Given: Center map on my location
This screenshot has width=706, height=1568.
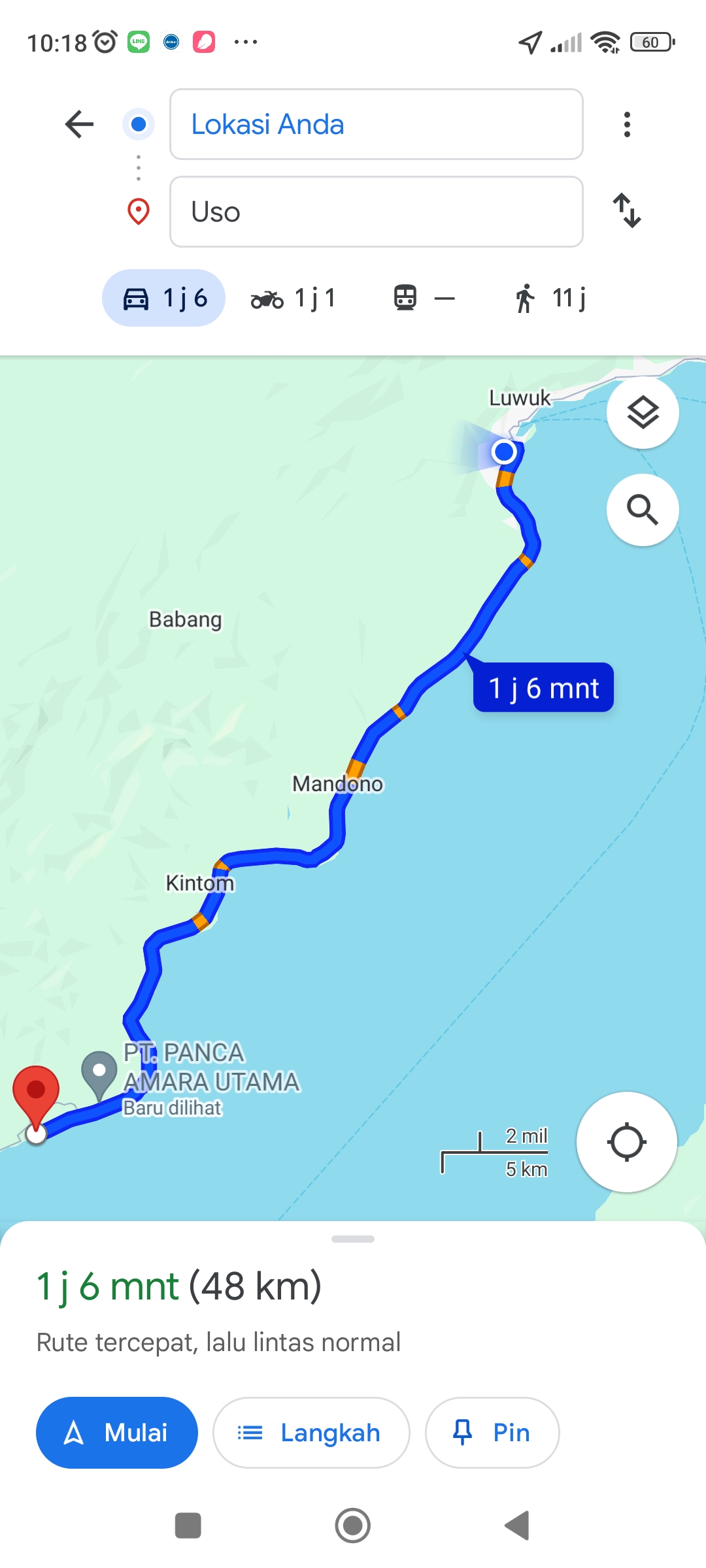Looking at the screenshot, I should pos(626,1142).
